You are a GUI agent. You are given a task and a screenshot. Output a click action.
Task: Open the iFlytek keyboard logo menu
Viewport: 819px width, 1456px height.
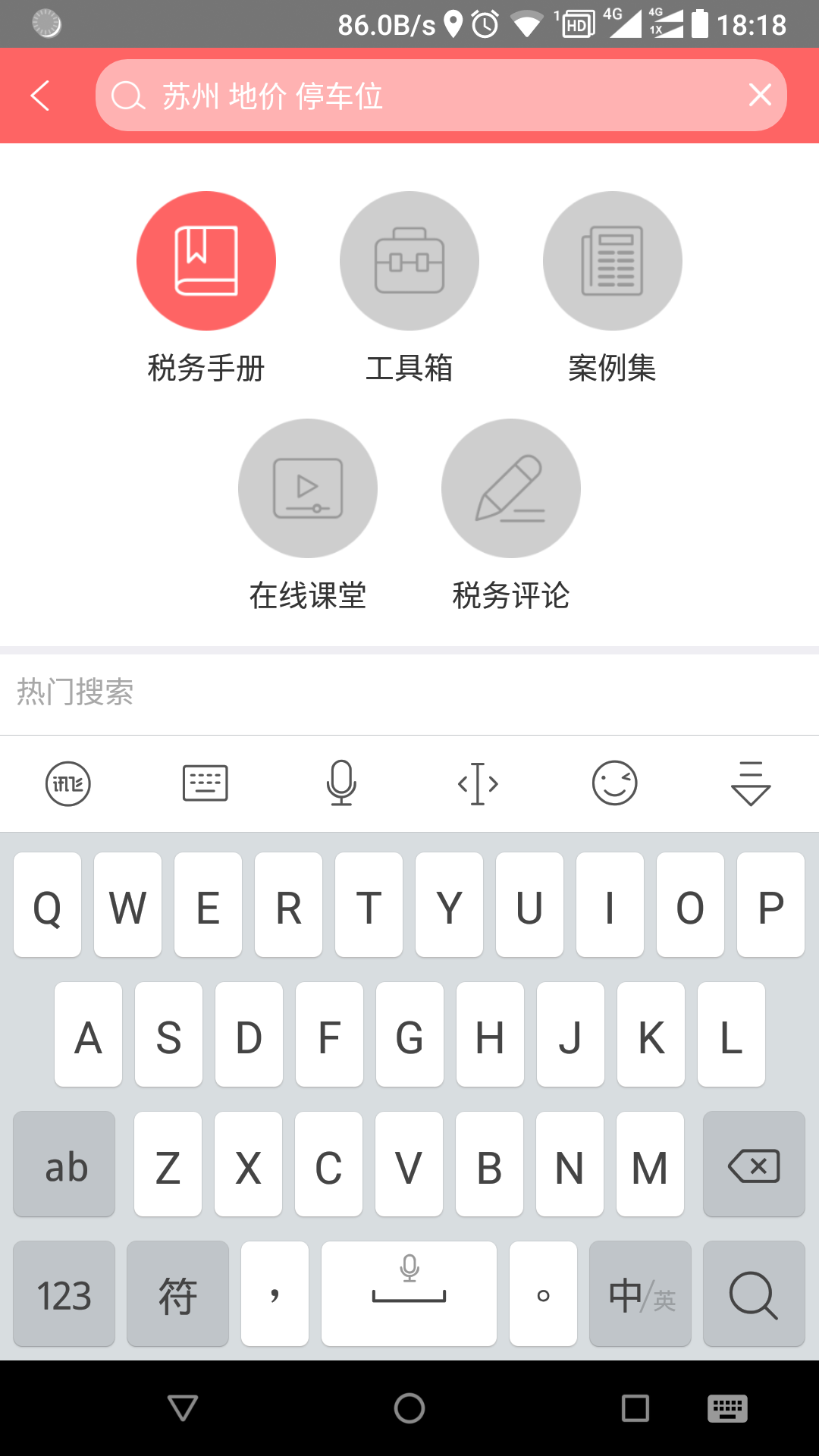(x=67, y=783)
